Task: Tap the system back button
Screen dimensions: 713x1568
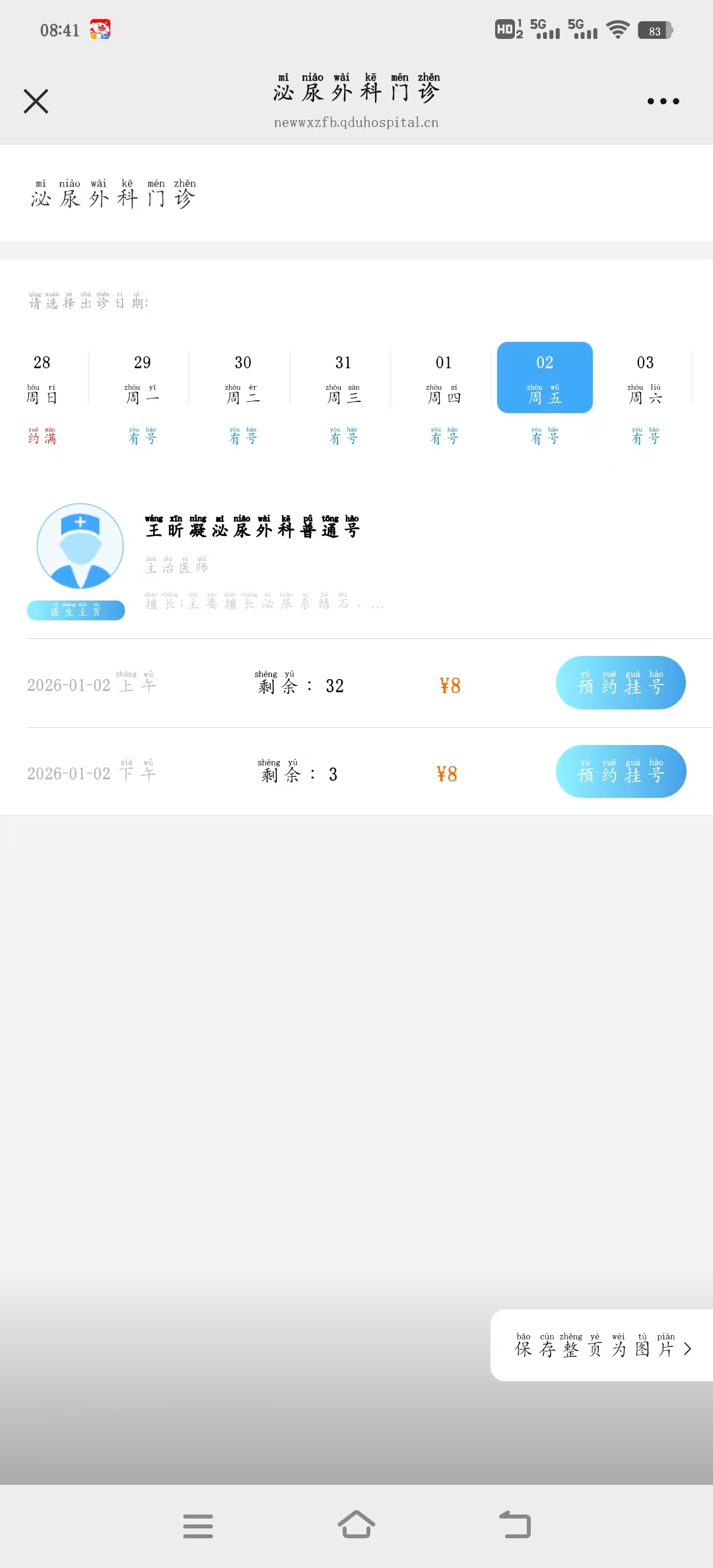Action: (515, 1525)
